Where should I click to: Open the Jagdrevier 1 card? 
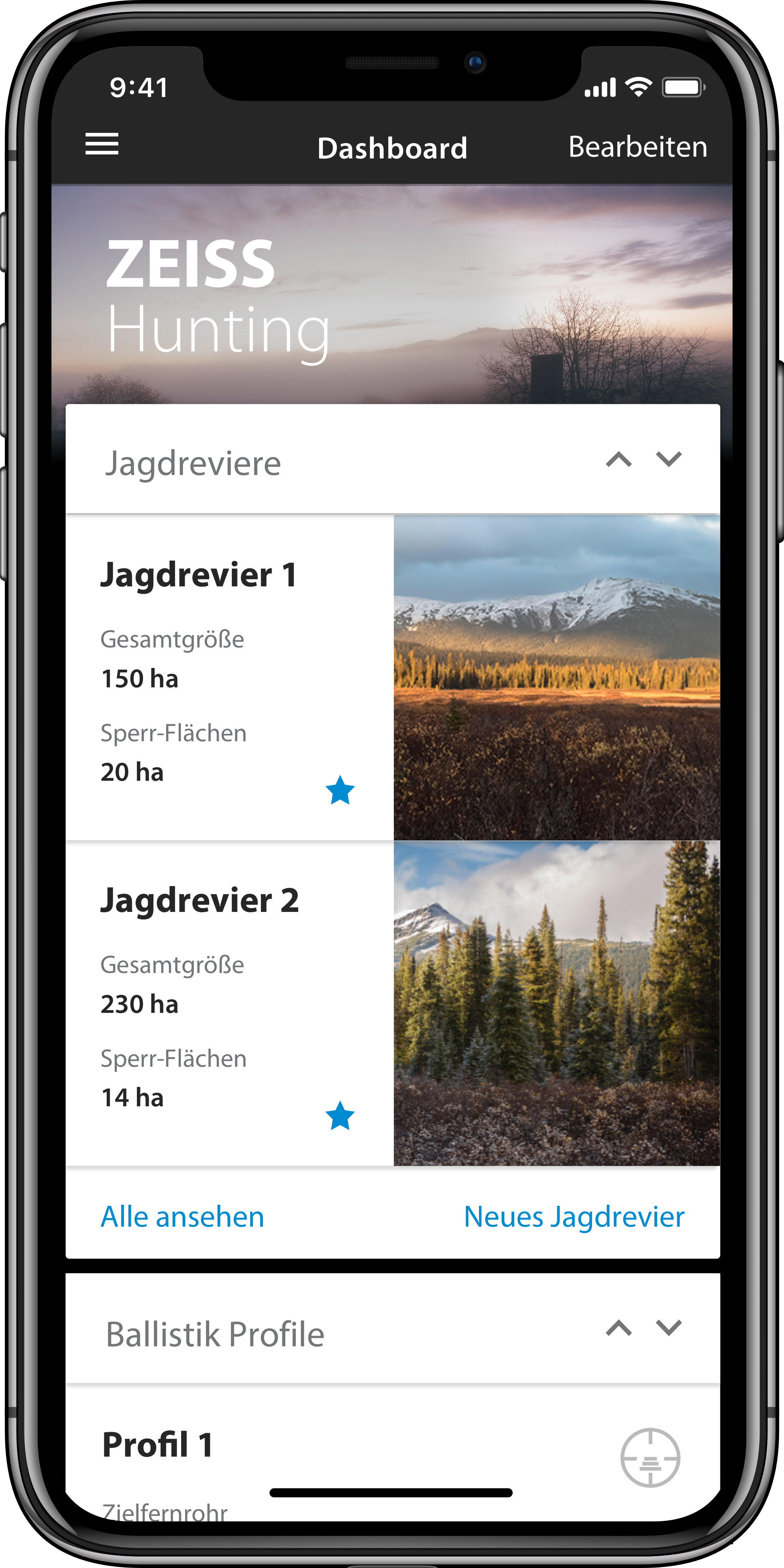(393, 677)
